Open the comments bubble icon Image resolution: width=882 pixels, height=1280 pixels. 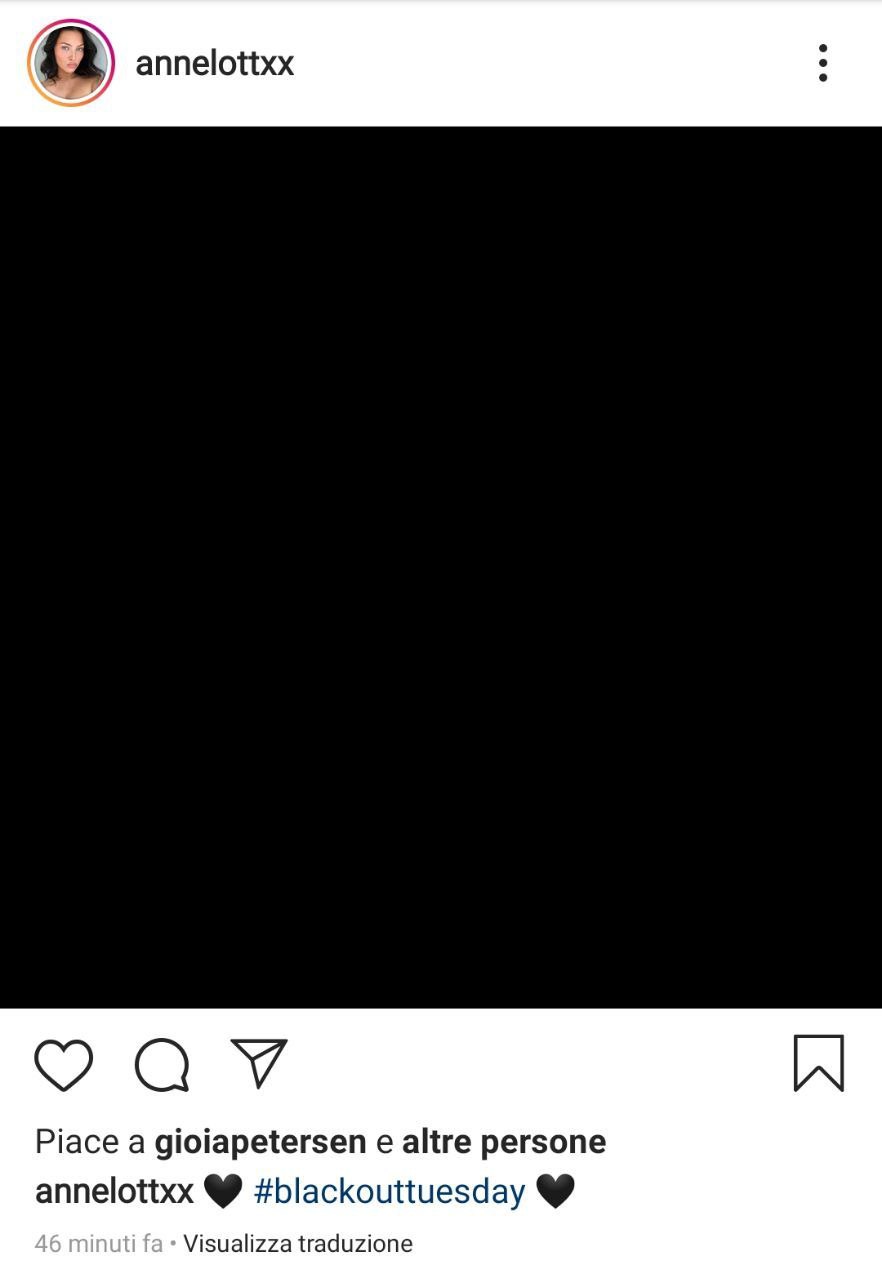point(162,1064)
